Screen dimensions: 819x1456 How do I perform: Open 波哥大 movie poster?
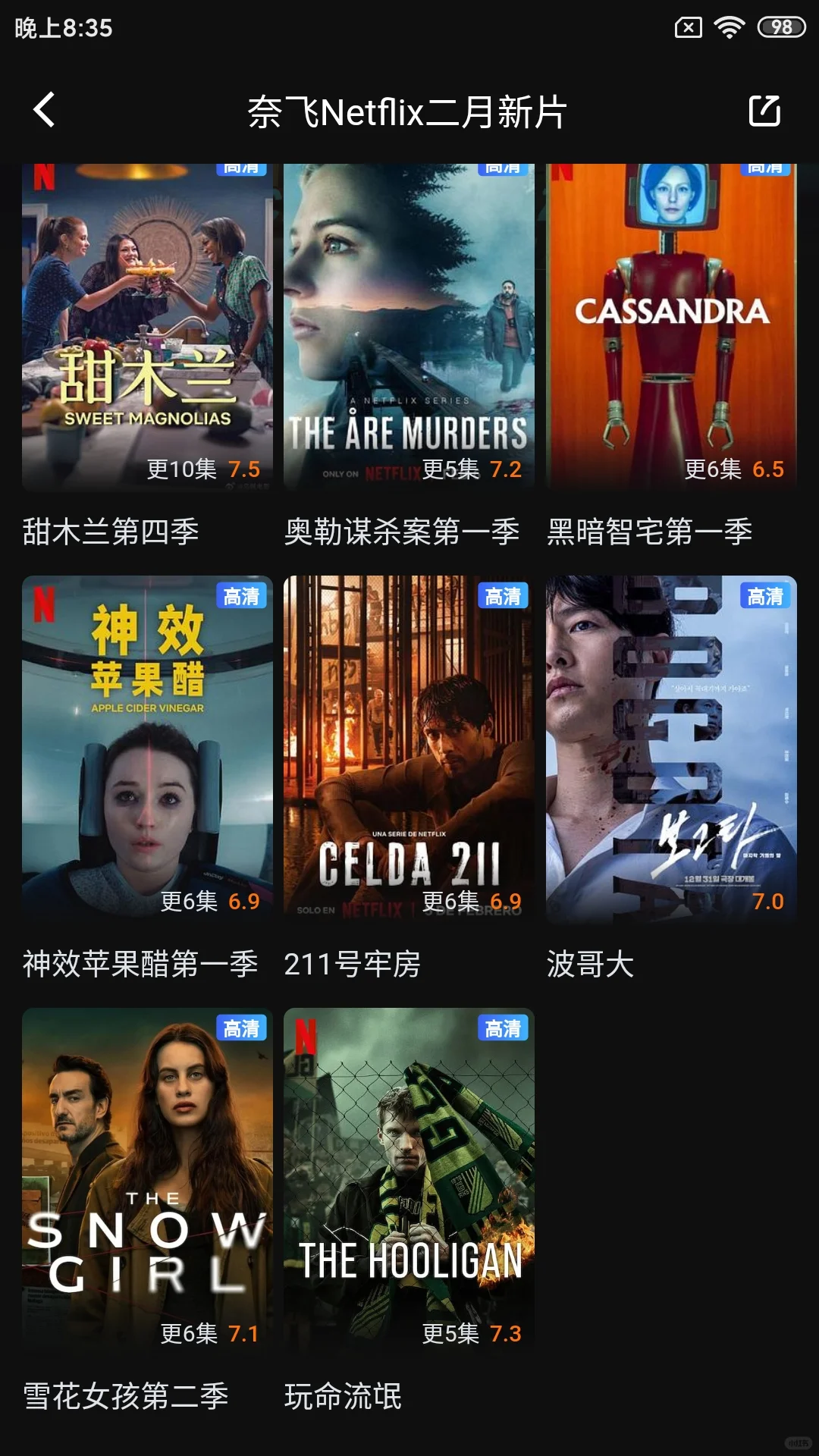point(671,747)
